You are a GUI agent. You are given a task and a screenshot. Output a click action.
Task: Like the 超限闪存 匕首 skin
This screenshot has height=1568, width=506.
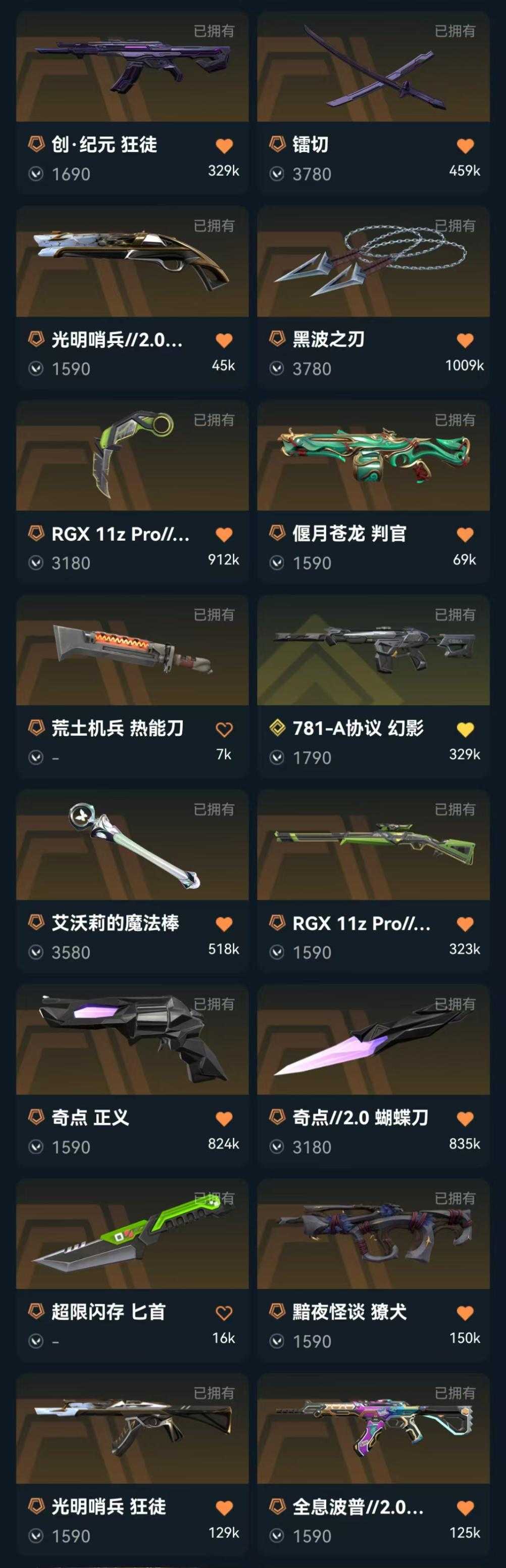(x=224, y=1313)
